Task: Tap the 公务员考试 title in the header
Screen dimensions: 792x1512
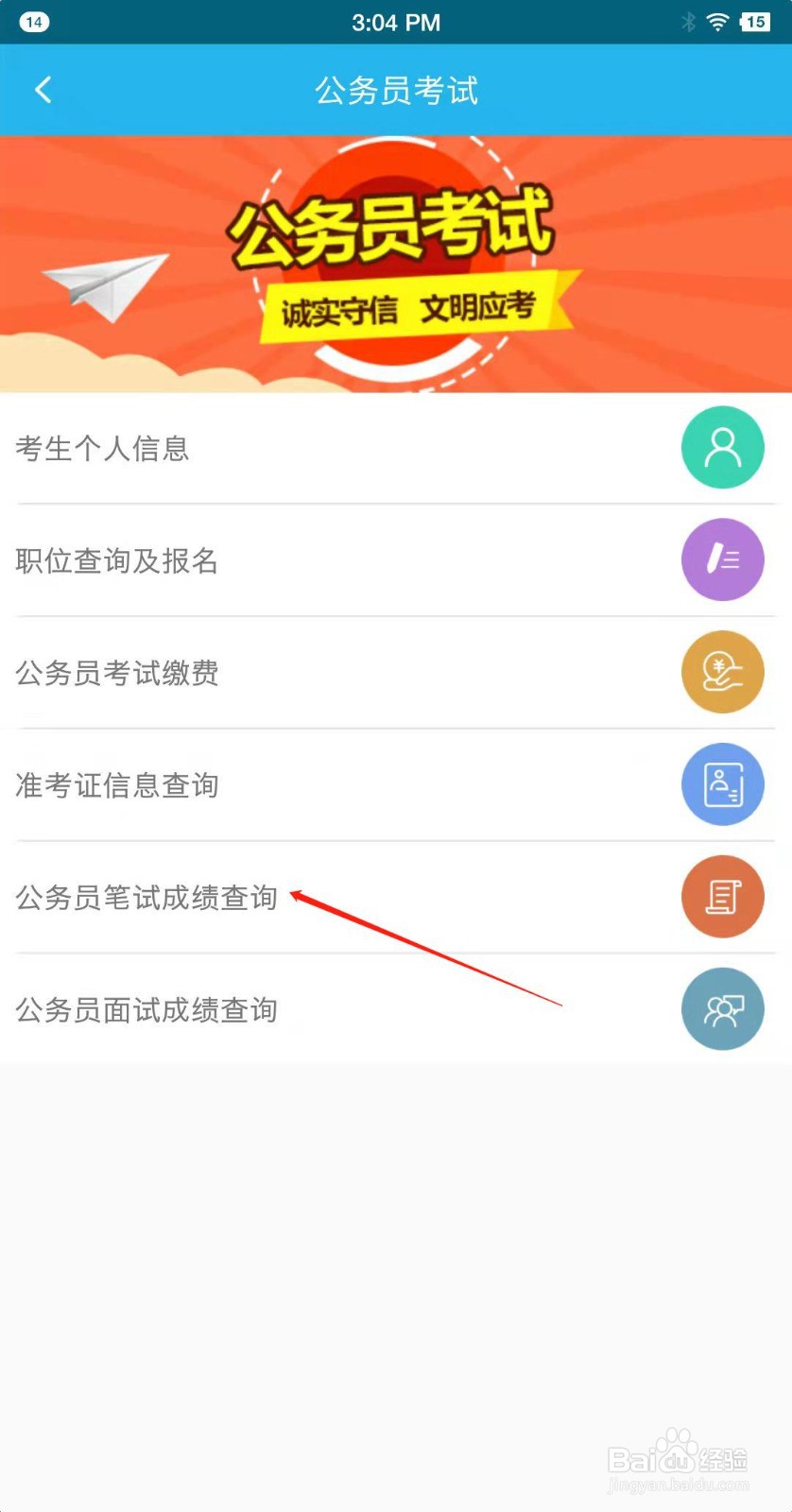Action: coord(396,90)
